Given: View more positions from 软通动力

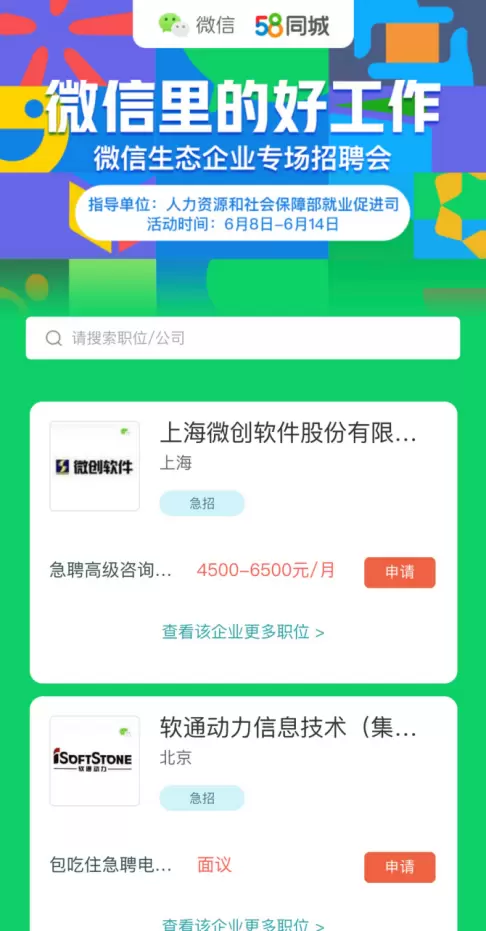Looking at the screenshot, I should (243, 924).
